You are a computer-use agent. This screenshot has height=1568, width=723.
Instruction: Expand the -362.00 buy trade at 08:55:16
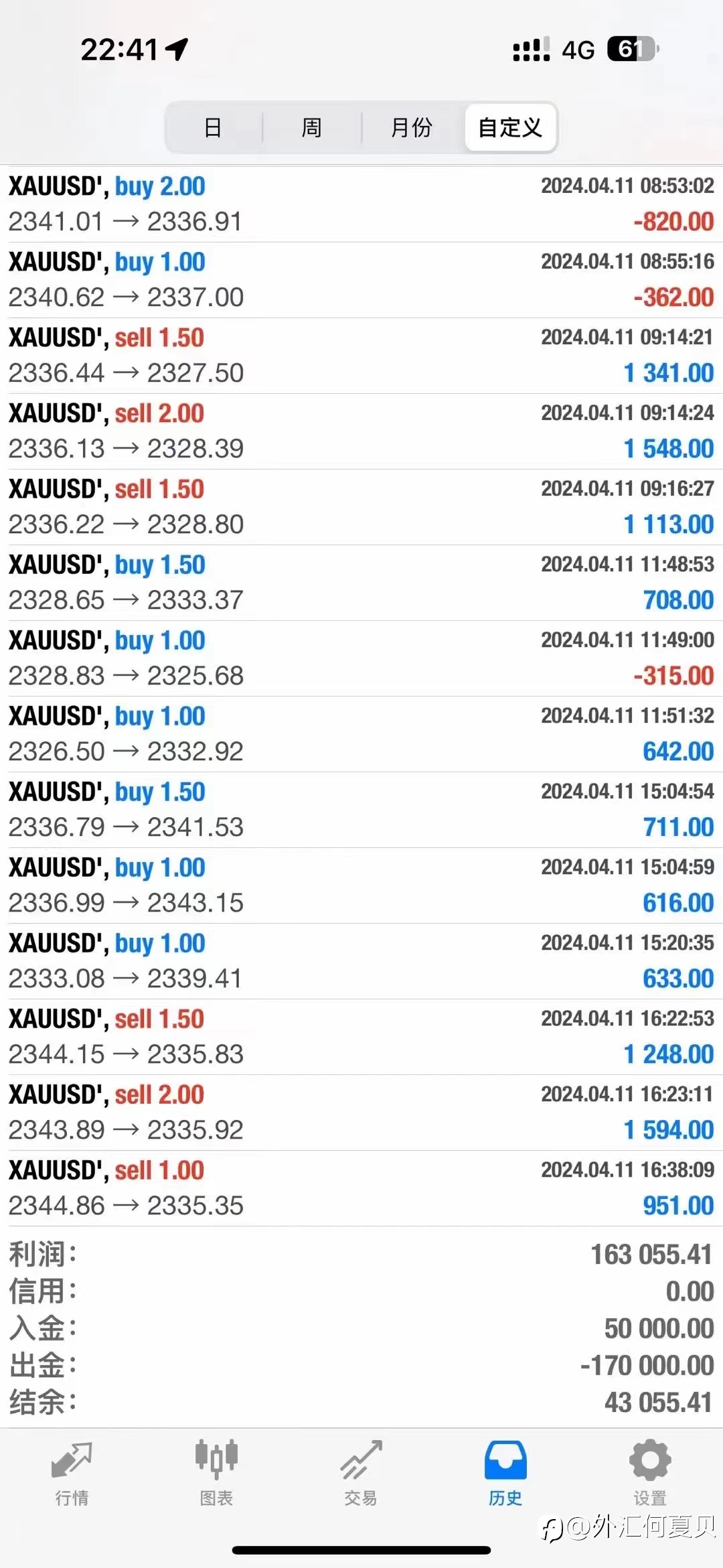point(361,280)
